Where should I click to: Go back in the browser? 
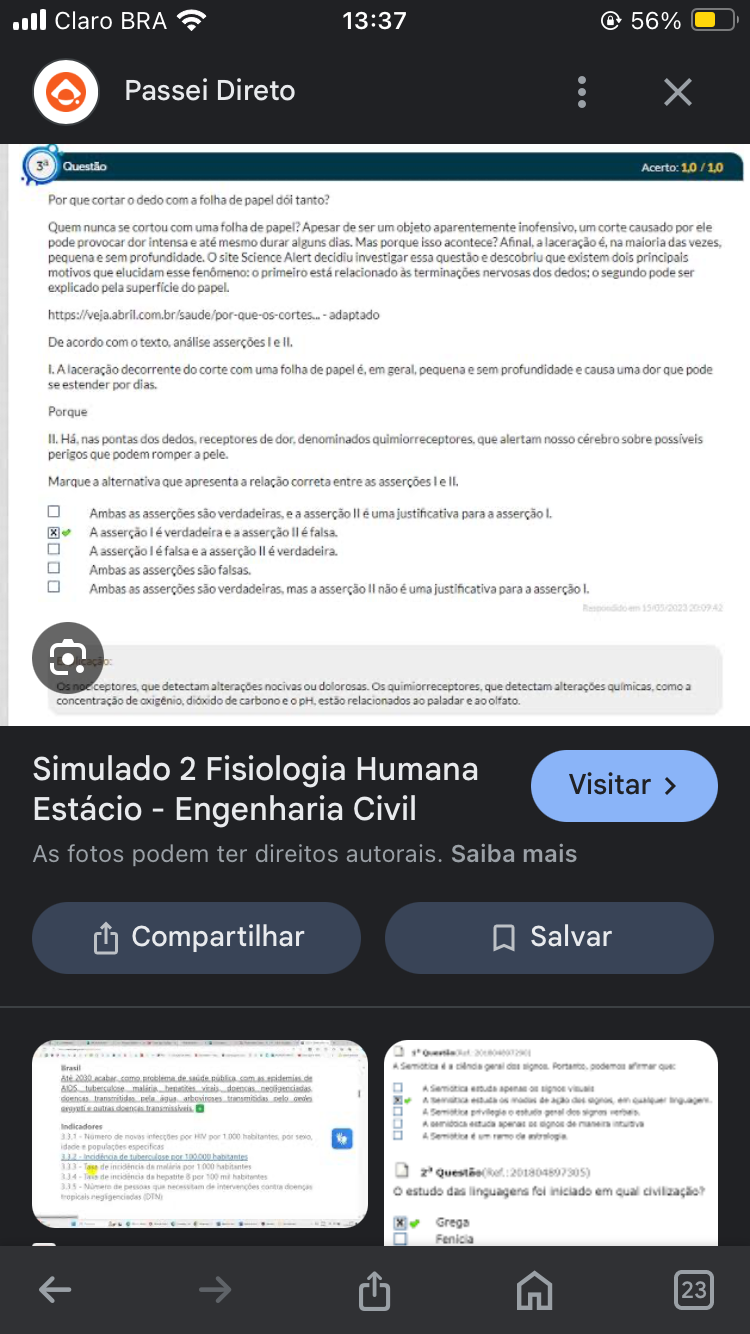click(x=55, y=1290)
